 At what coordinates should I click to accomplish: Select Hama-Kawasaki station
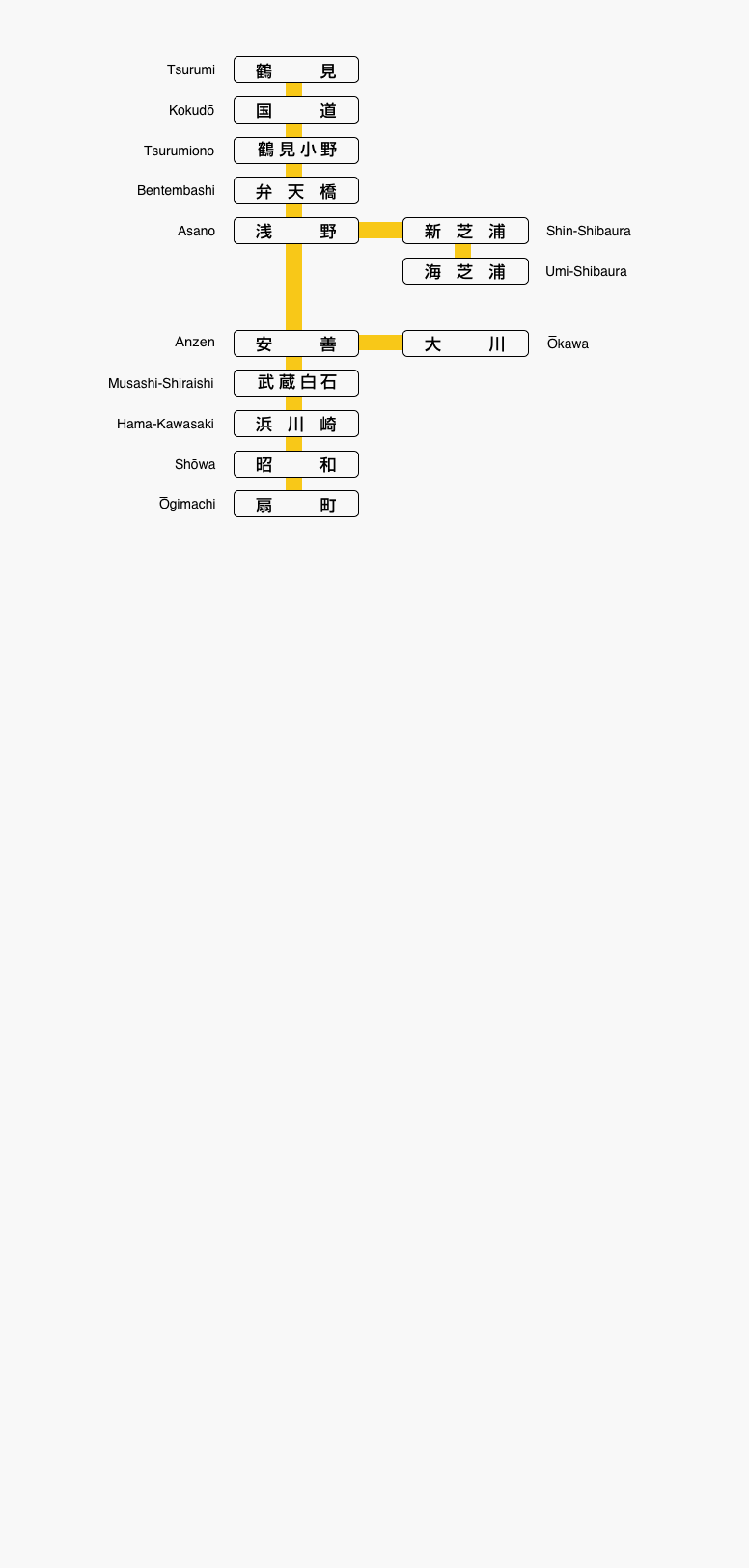296,424
